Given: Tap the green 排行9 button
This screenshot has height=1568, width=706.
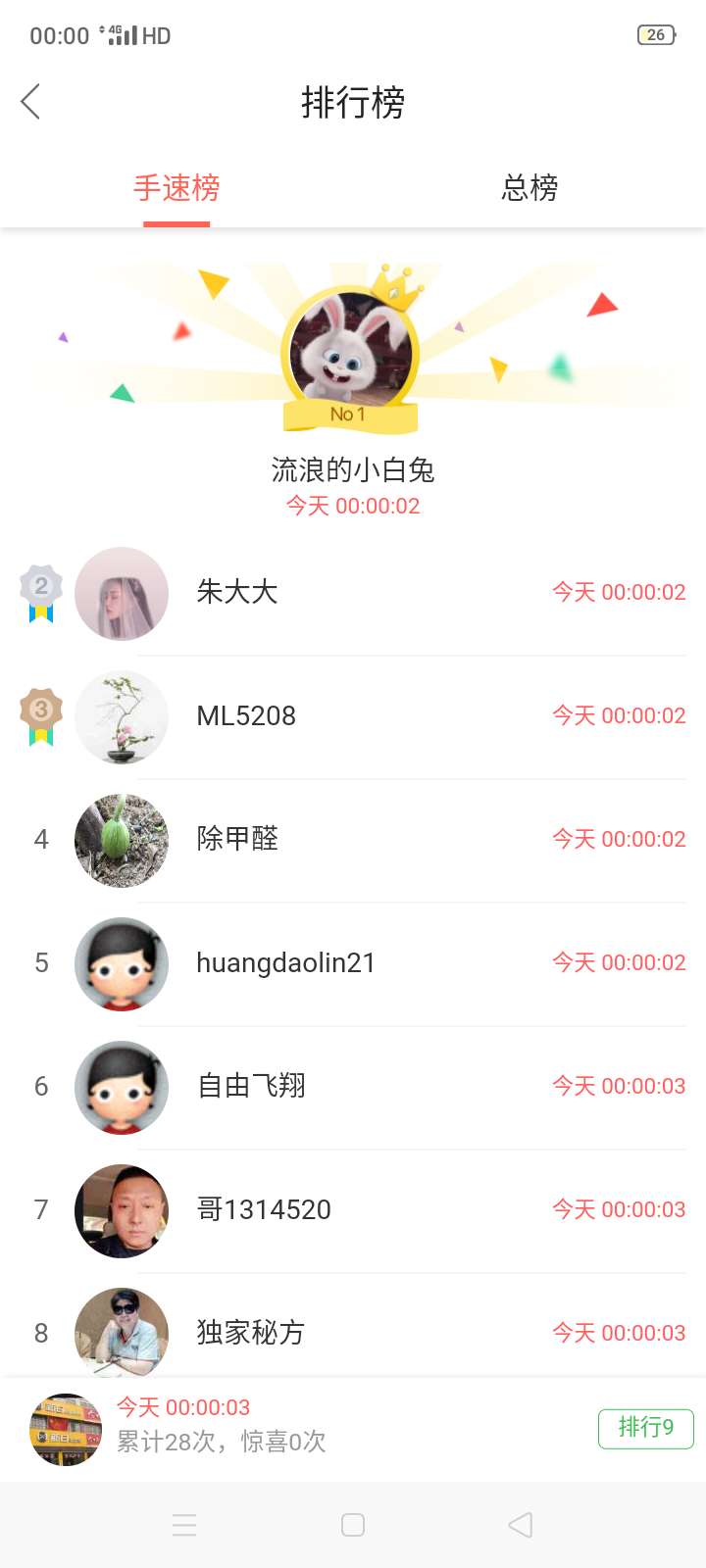Looking at the screenshot, I should coord(646,1428).
